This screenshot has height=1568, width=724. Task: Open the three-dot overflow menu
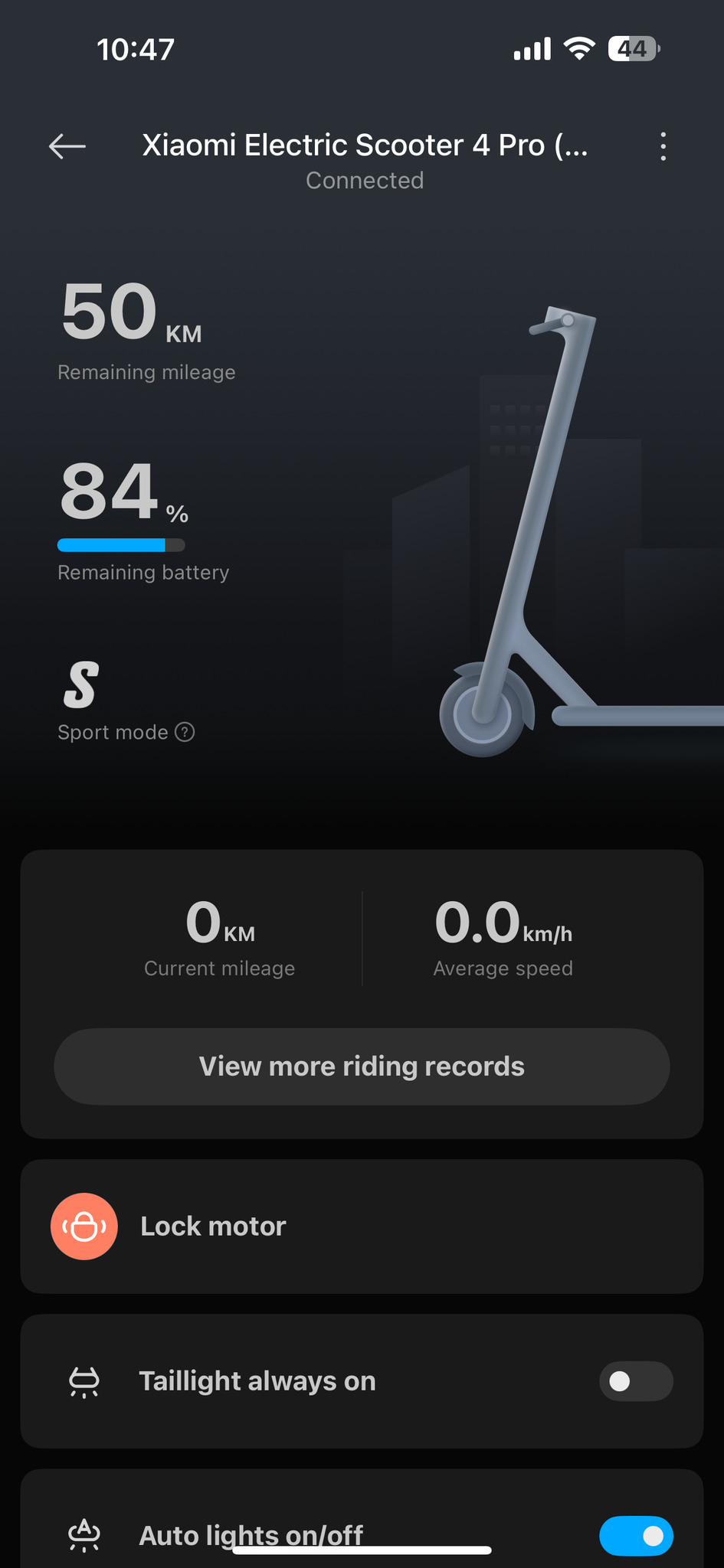click(x=663, y=146)
